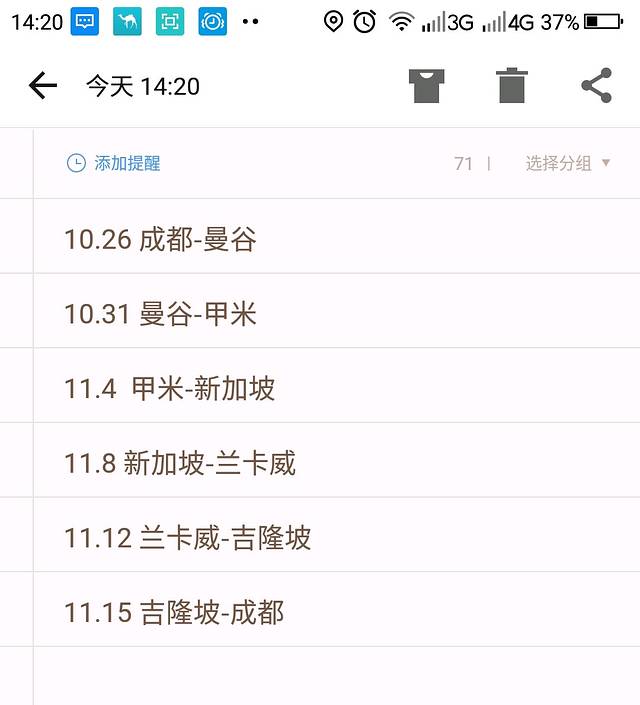Open the 选择分组 dropdown
Viewport: 640px width, 705px height.
tap(567, 163)
